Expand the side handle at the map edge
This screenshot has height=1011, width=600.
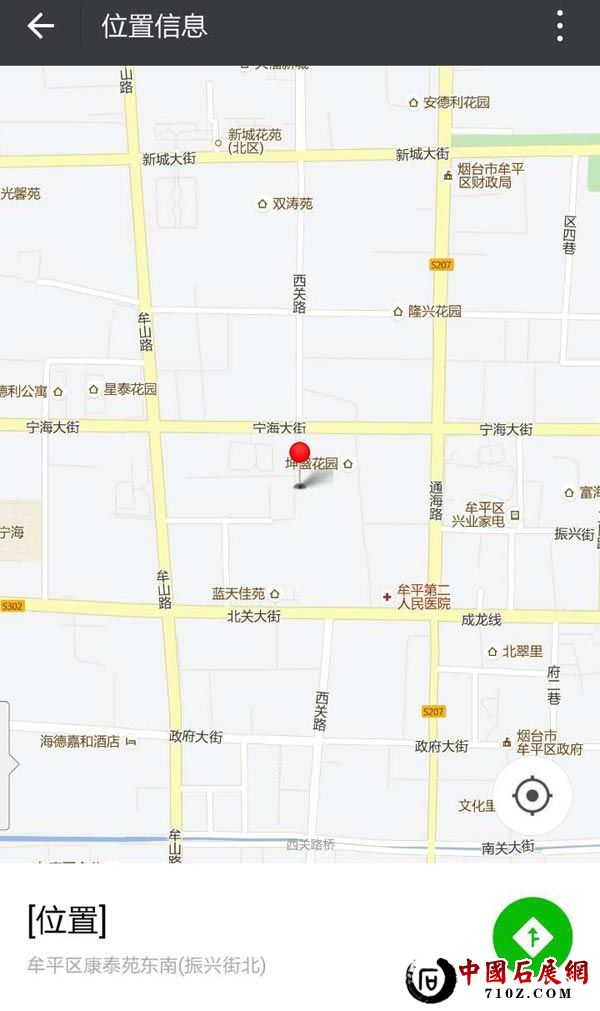point(6,765)
